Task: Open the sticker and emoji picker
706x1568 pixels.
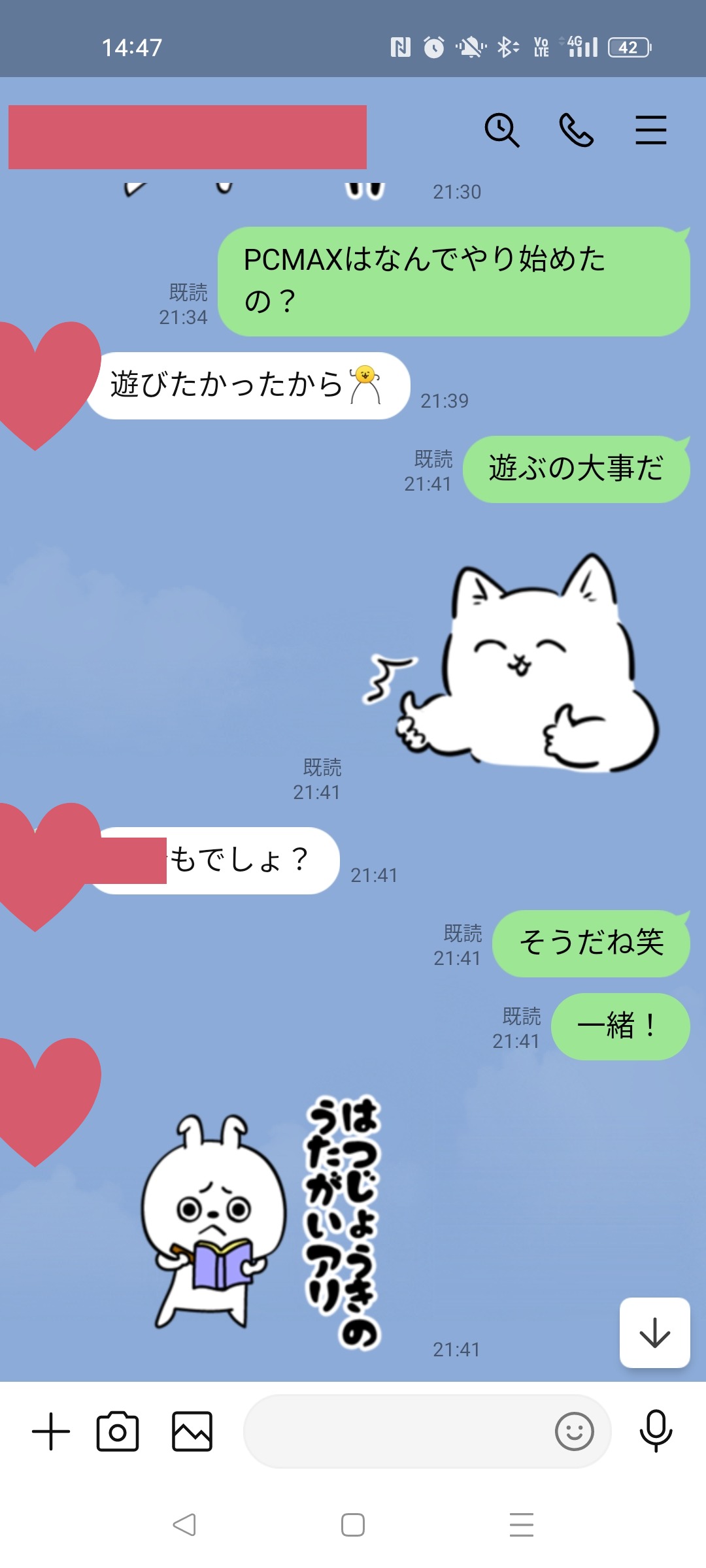Action: coord(574,1431)
